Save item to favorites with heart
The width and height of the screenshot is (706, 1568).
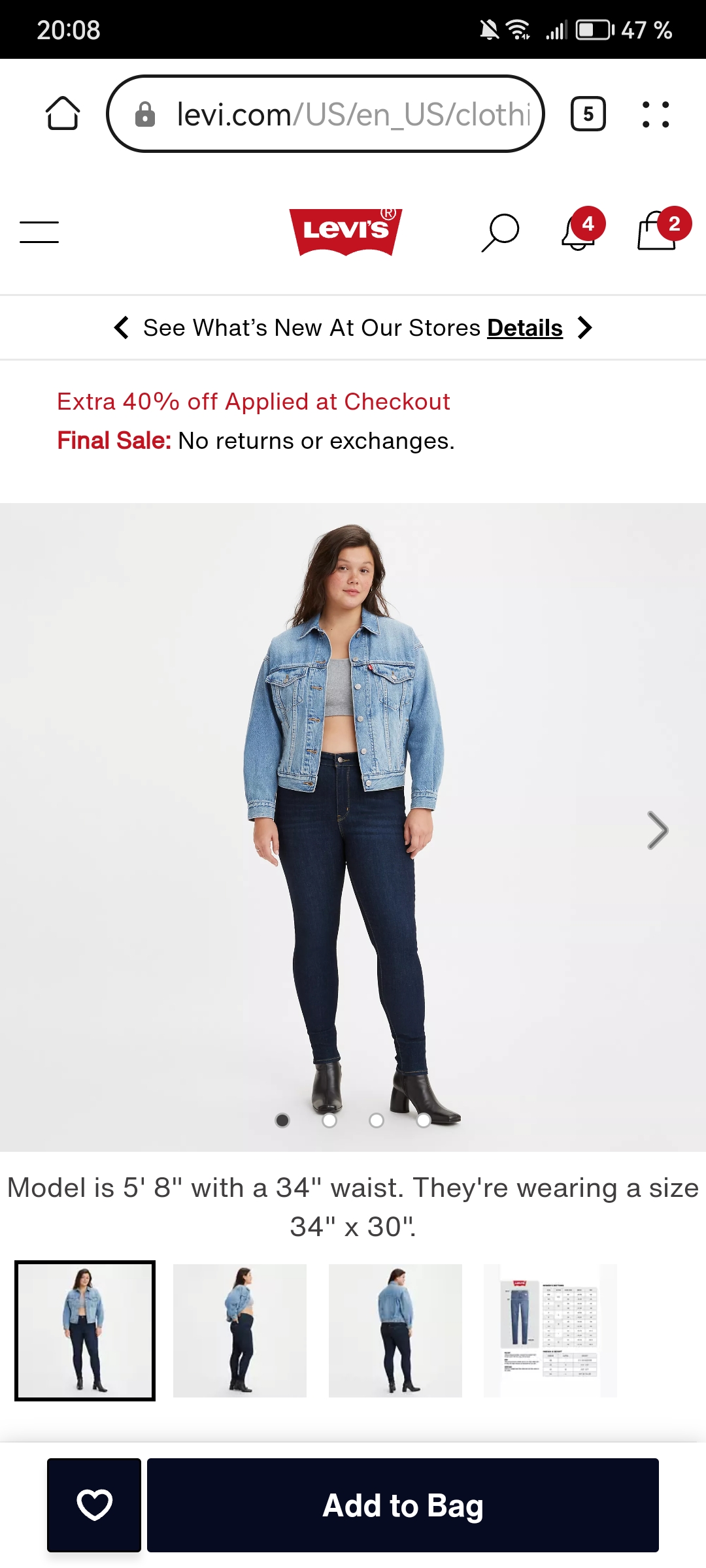pos(94,1505)
